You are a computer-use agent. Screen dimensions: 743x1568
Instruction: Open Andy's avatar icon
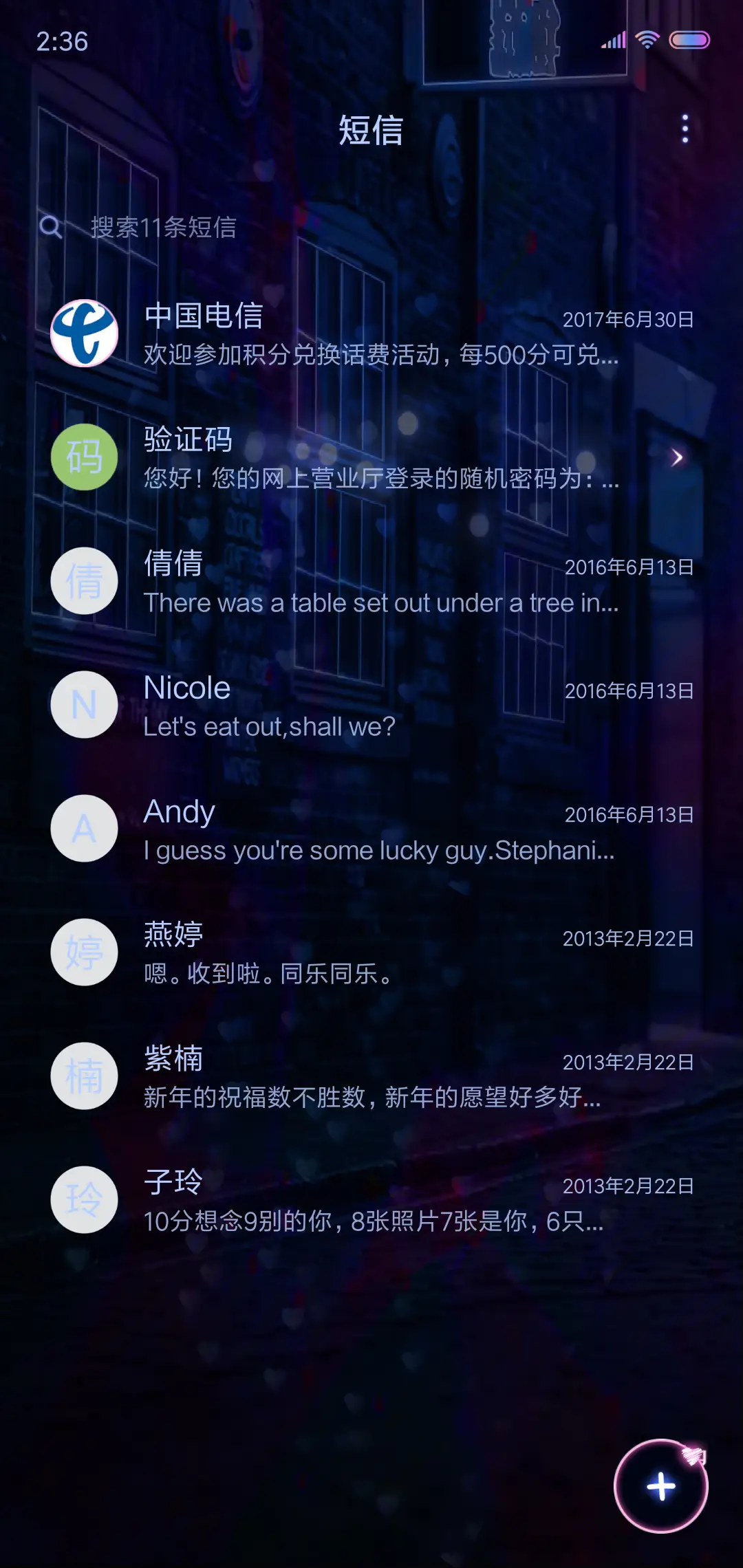pos(84,828)
